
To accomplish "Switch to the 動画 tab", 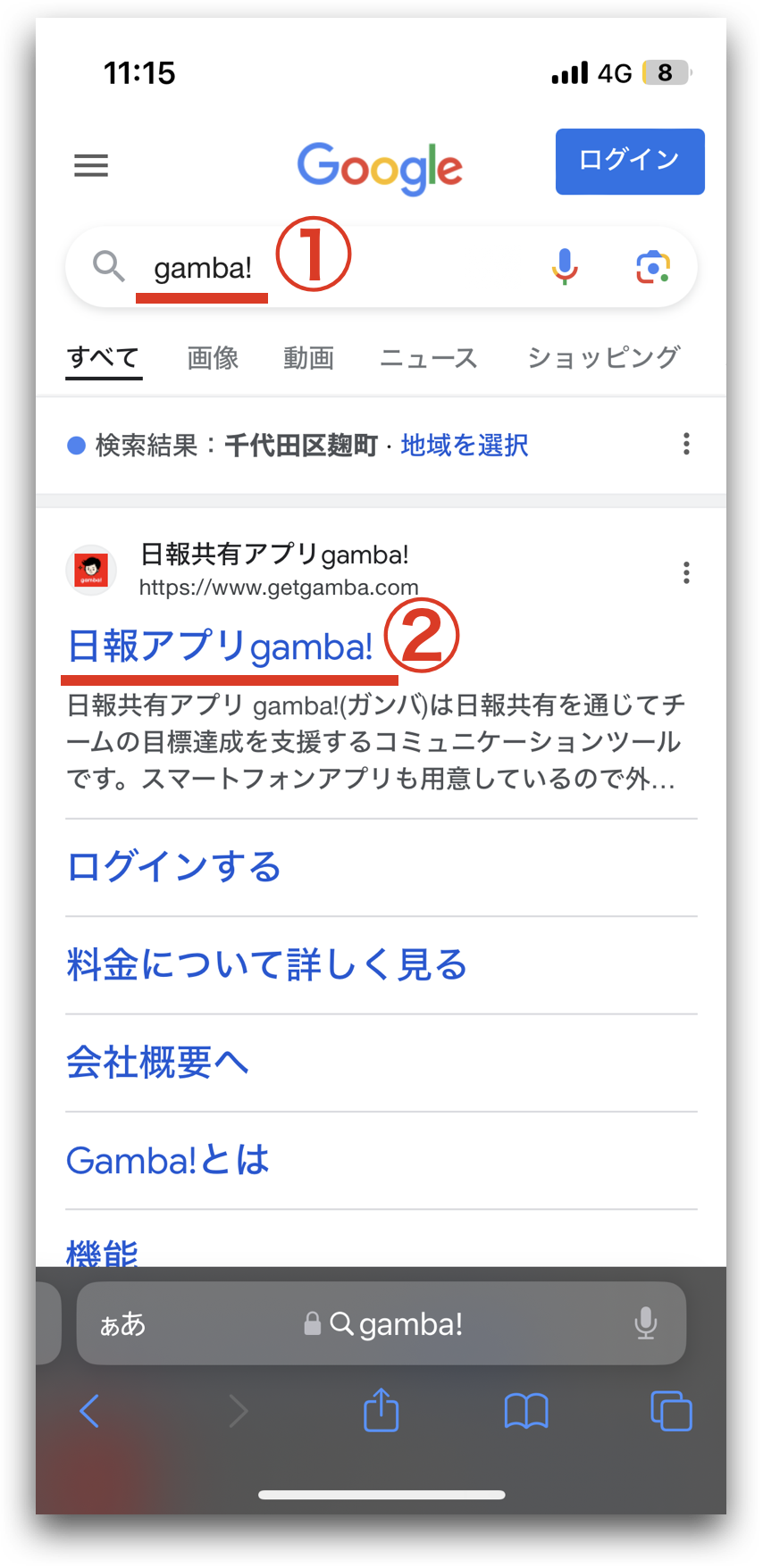I will pyautogui.click(x=308, y=358).
